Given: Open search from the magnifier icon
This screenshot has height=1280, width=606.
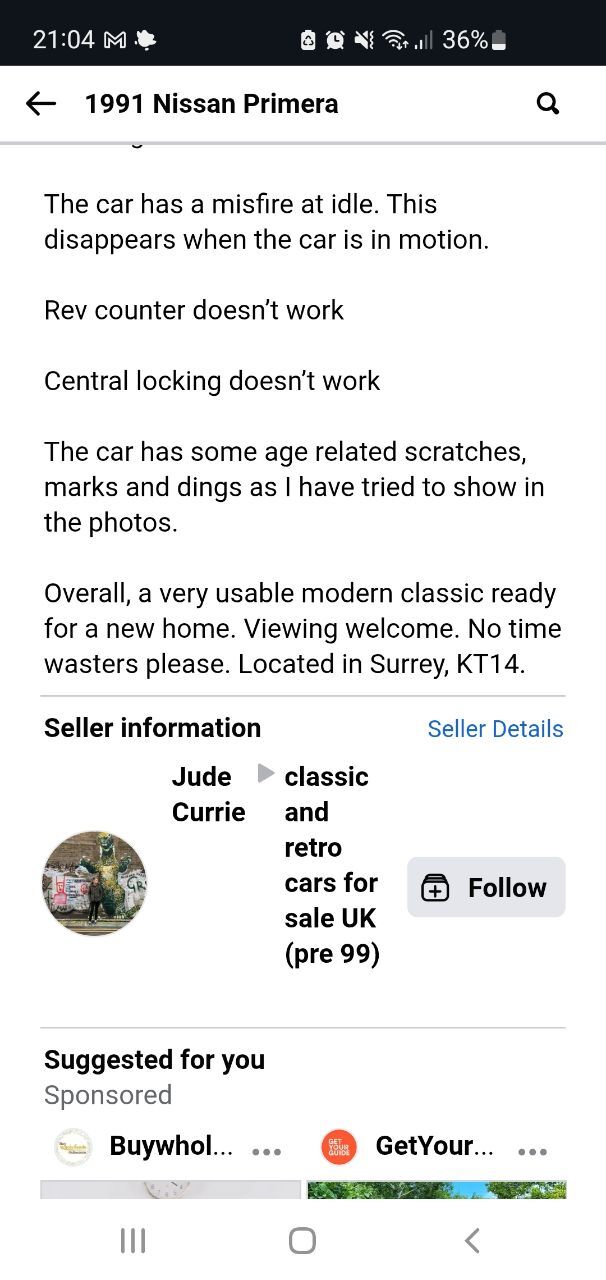Looking at the screenshot, I should pyautogui.click(x=548, y=104).
